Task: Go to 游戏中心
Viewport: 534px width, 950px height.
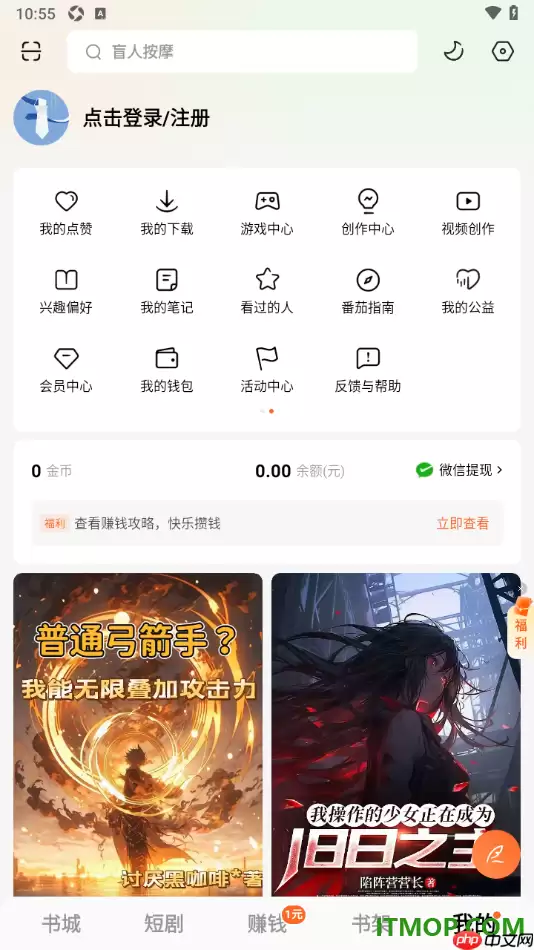Action: pyautogui.click(x=267, y=212)
